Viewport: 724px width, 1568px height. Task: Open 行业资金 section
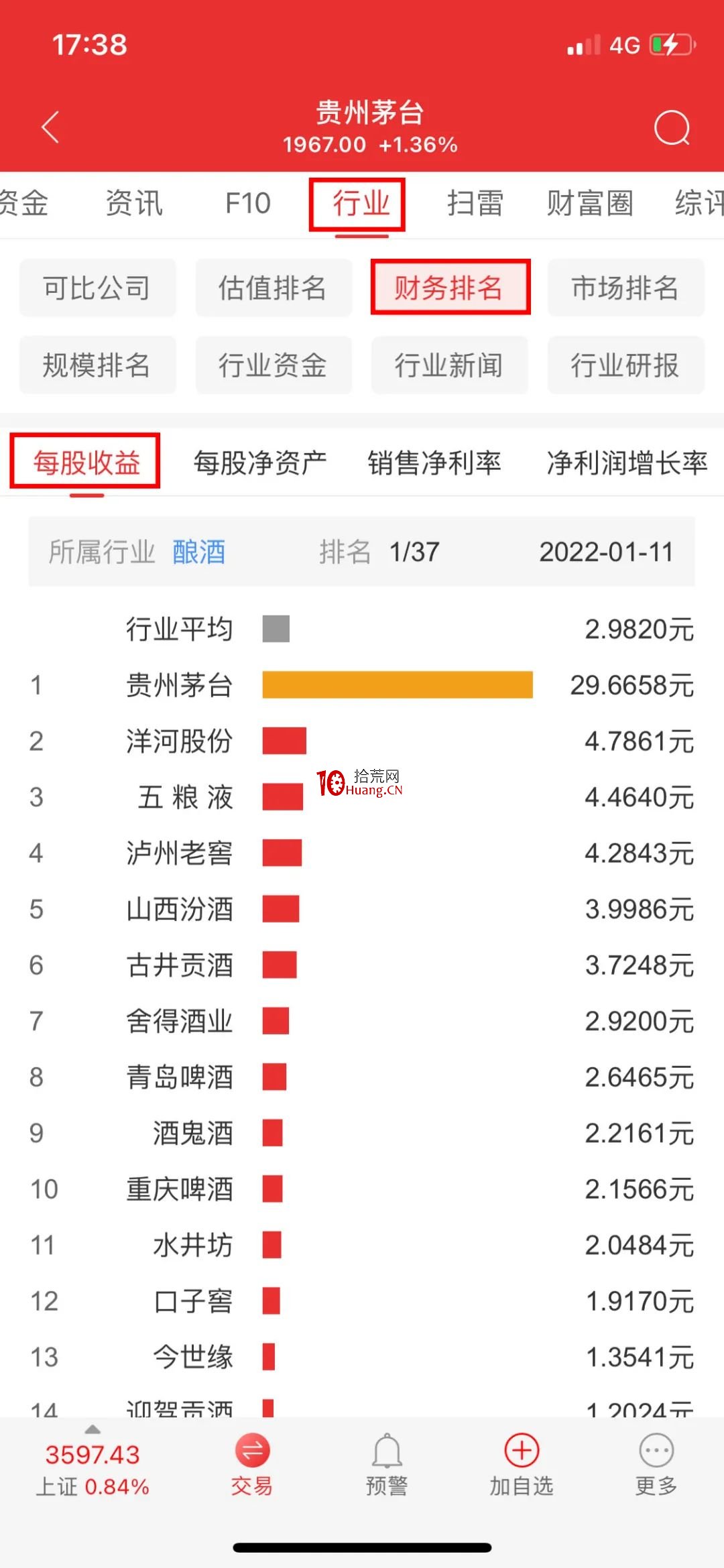pos(274,365)
